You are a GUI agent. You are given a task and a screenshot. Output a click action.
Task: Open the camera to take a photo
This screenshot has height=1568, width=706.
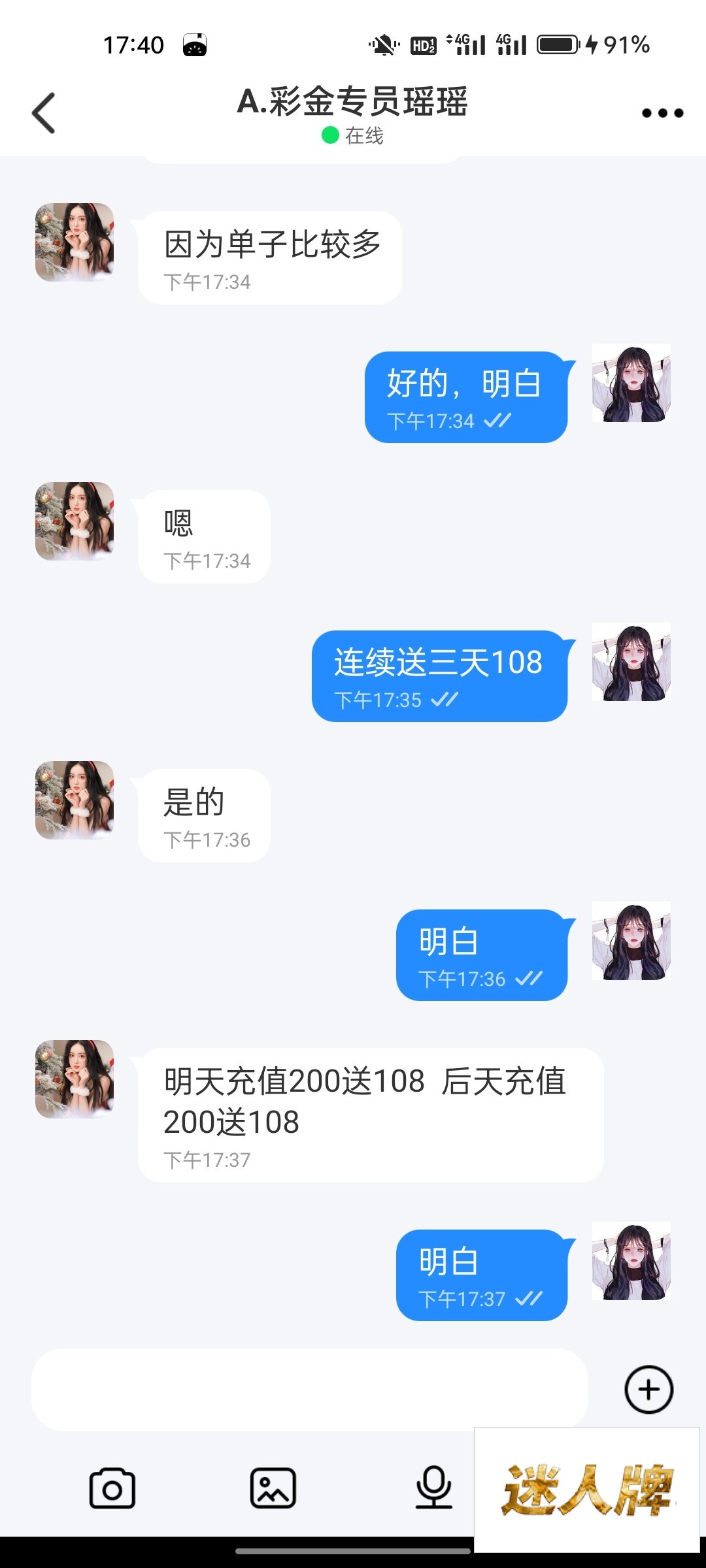point(112,1489)
